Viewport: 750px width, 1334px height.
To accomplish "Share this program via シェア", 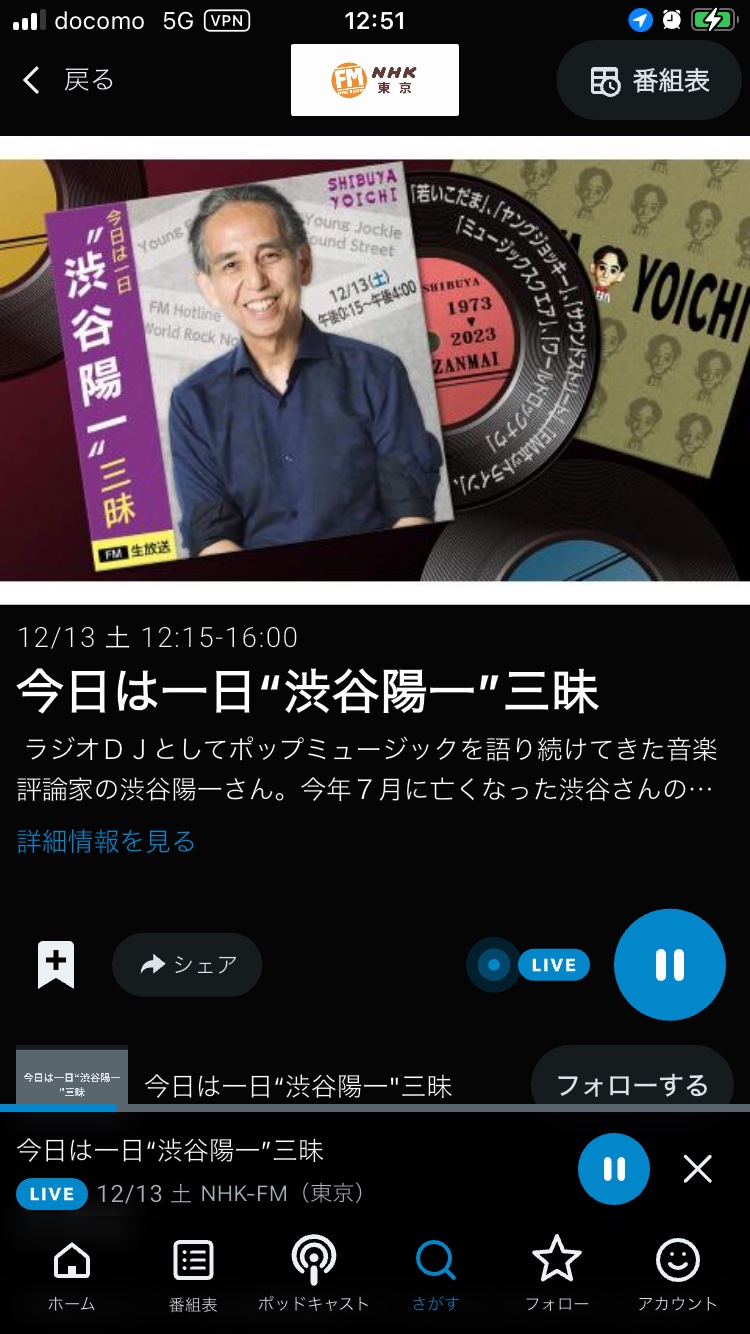I will [x=187, y=964].
